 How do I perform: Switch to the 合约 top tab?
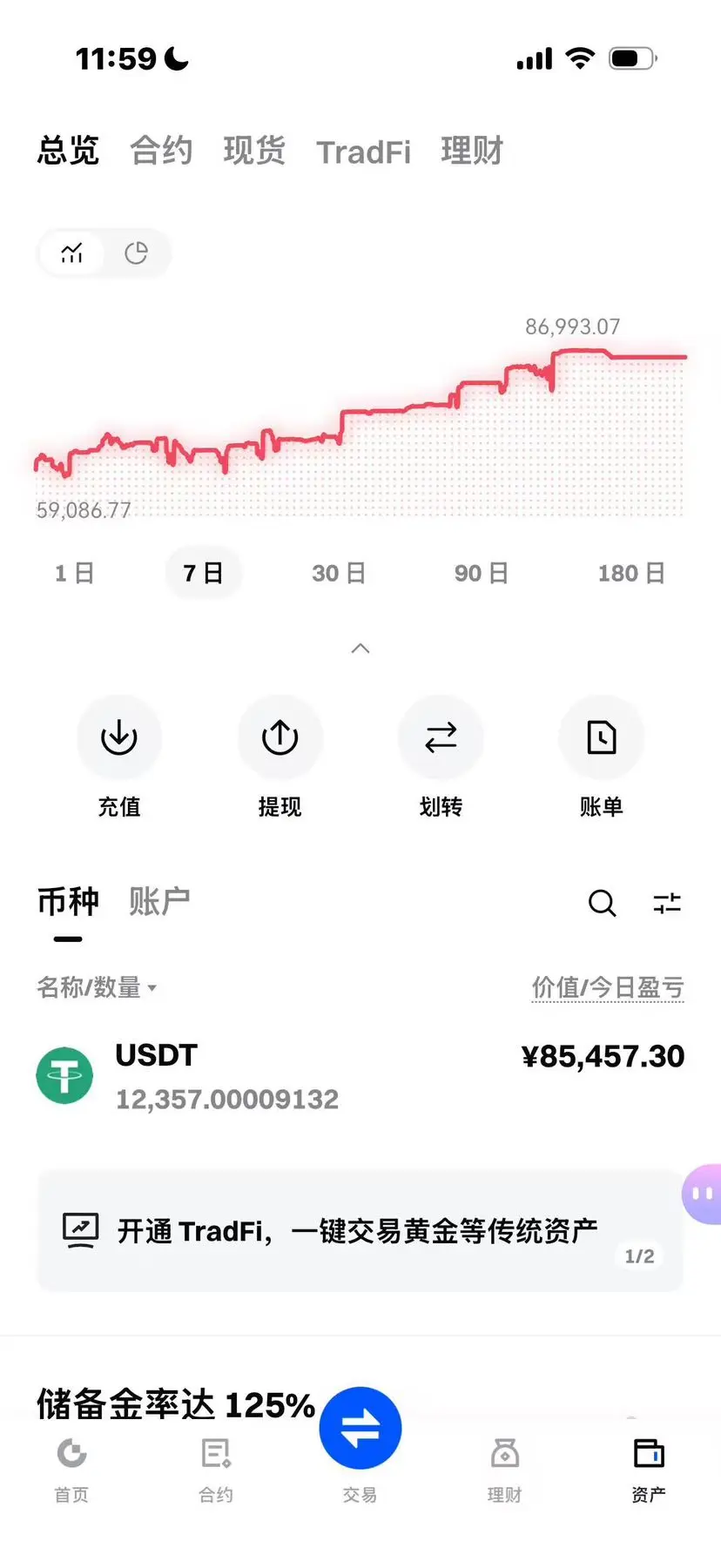point(161,151)
